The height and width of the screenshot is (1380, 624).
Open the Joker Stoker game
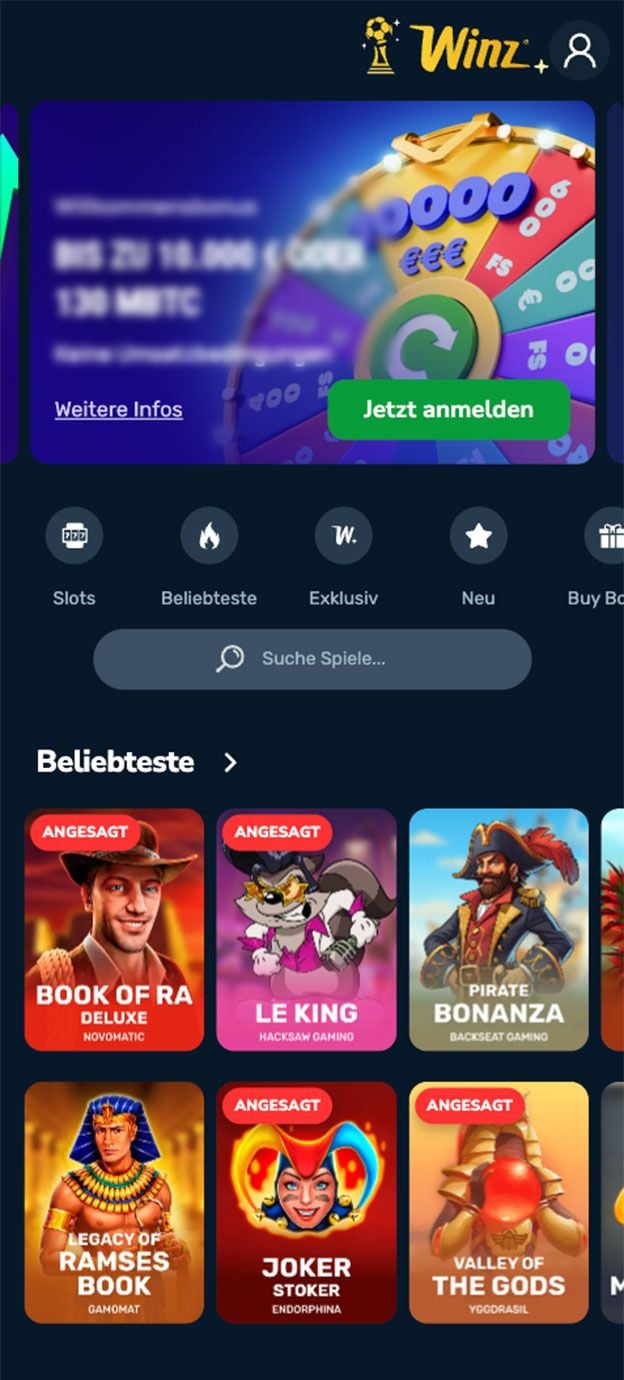pyautogui.click(x=306, y=1202)
